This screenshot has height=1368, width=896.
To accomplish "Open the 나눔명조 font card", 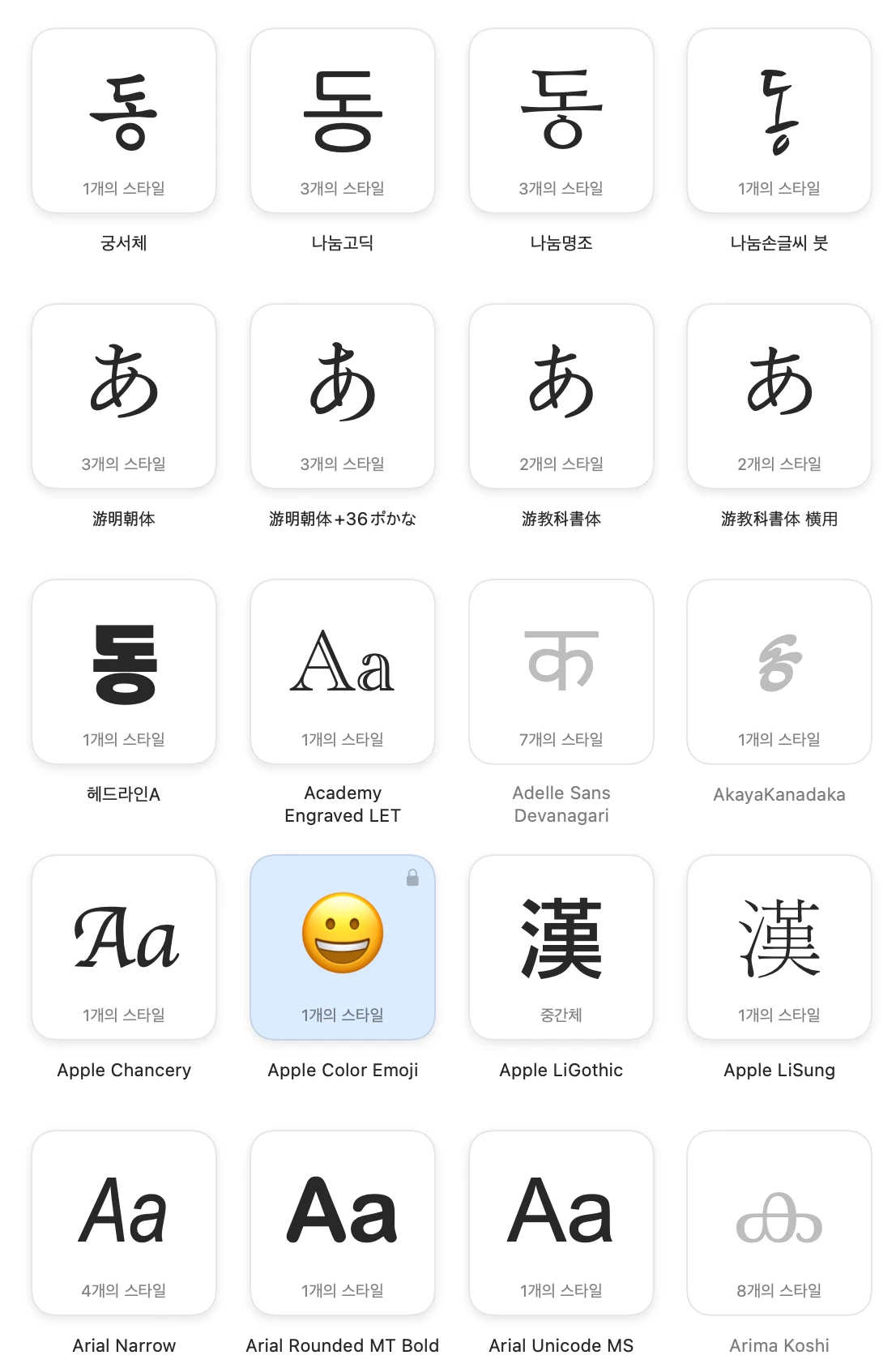I will (561, 122).
